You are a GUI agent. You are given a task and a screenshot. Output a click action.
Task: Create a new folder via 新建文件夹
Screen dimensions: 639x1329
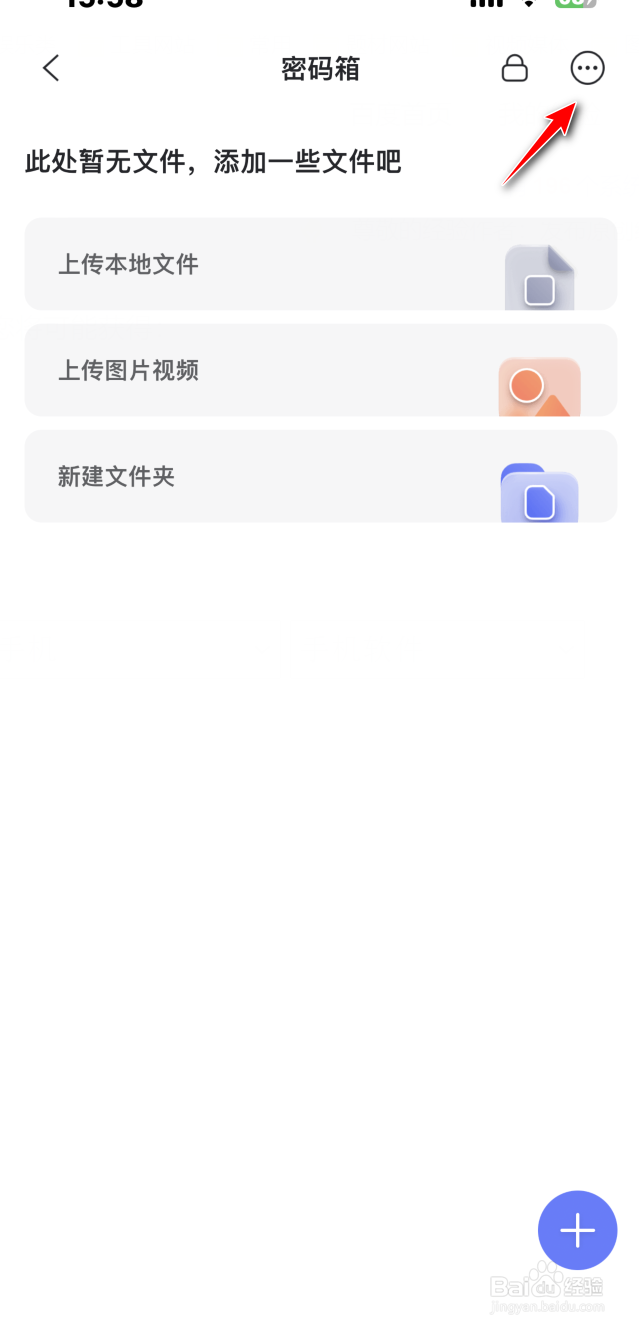[320, 476]
